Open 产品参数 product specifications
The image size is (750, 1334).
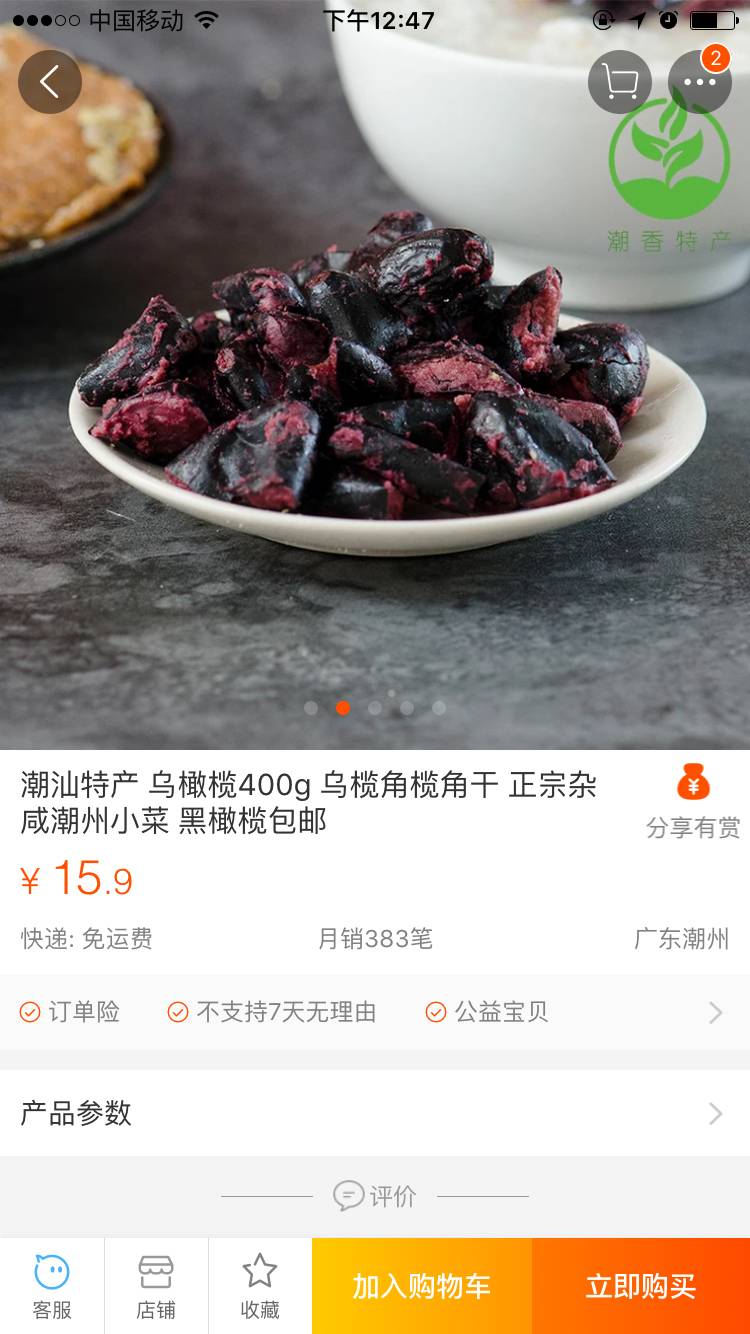coord(374,1113)
